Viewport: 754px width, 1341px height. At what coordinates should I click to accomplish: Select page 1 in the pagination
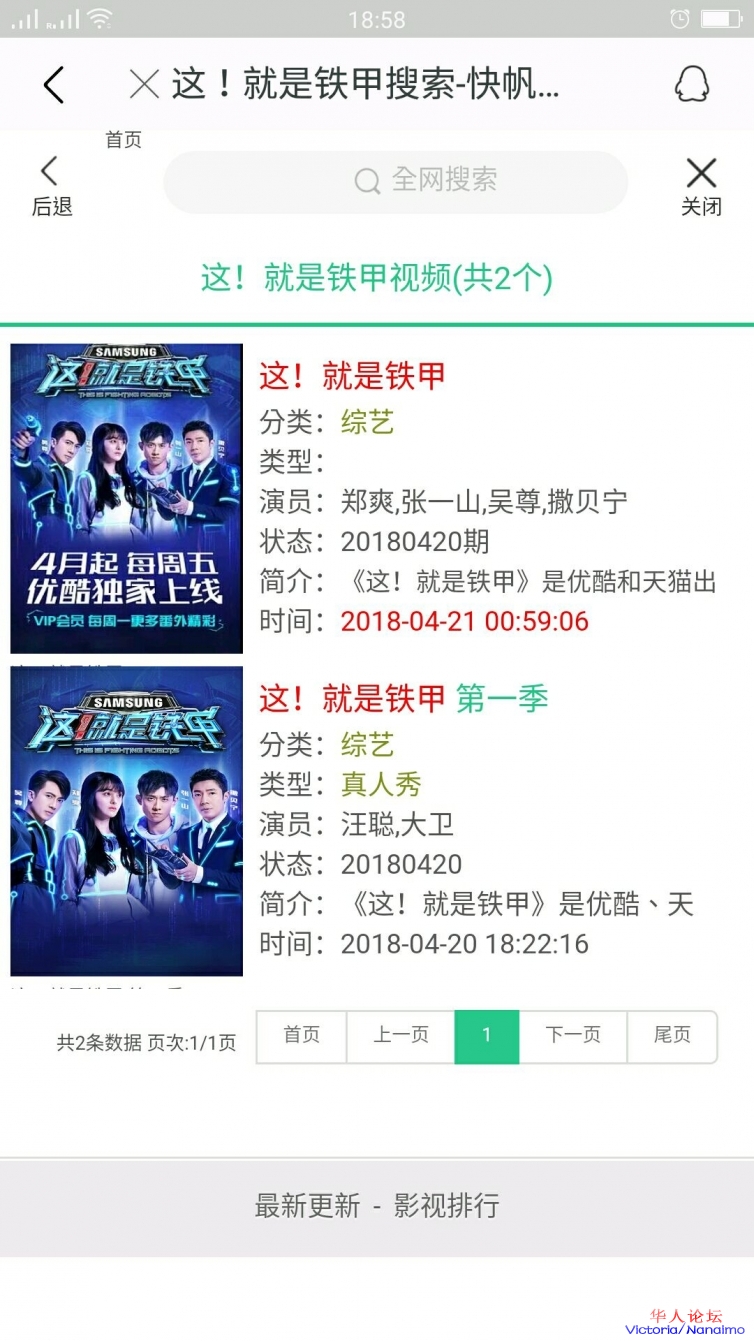[x=487, y=1036]
